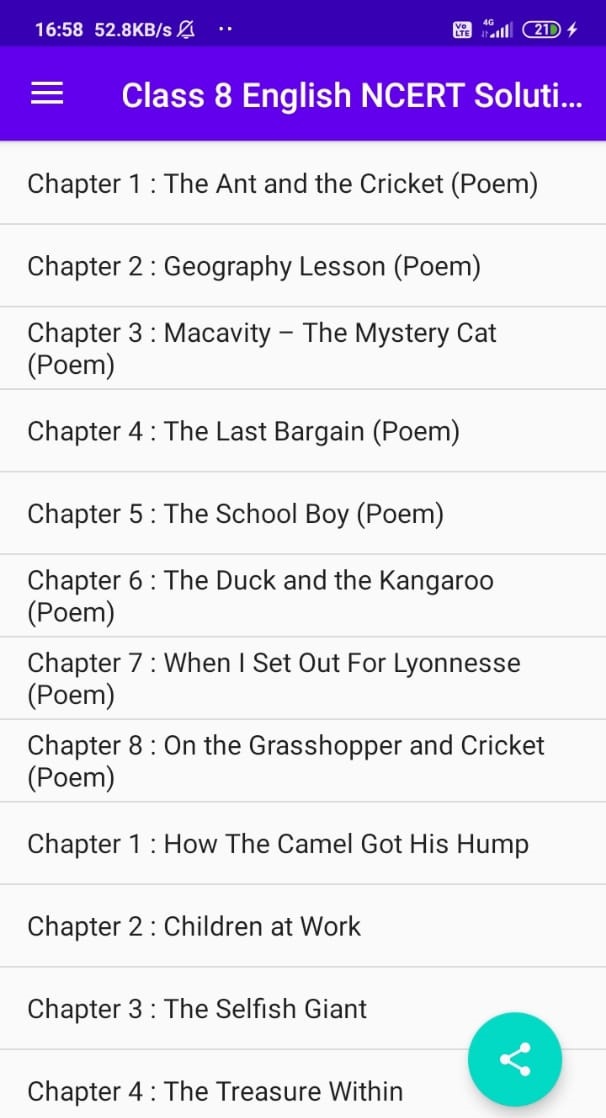Viewport: 606px width, 1118px height.
Task: Tap the floating share button
Action: [x=515, y=1059]
